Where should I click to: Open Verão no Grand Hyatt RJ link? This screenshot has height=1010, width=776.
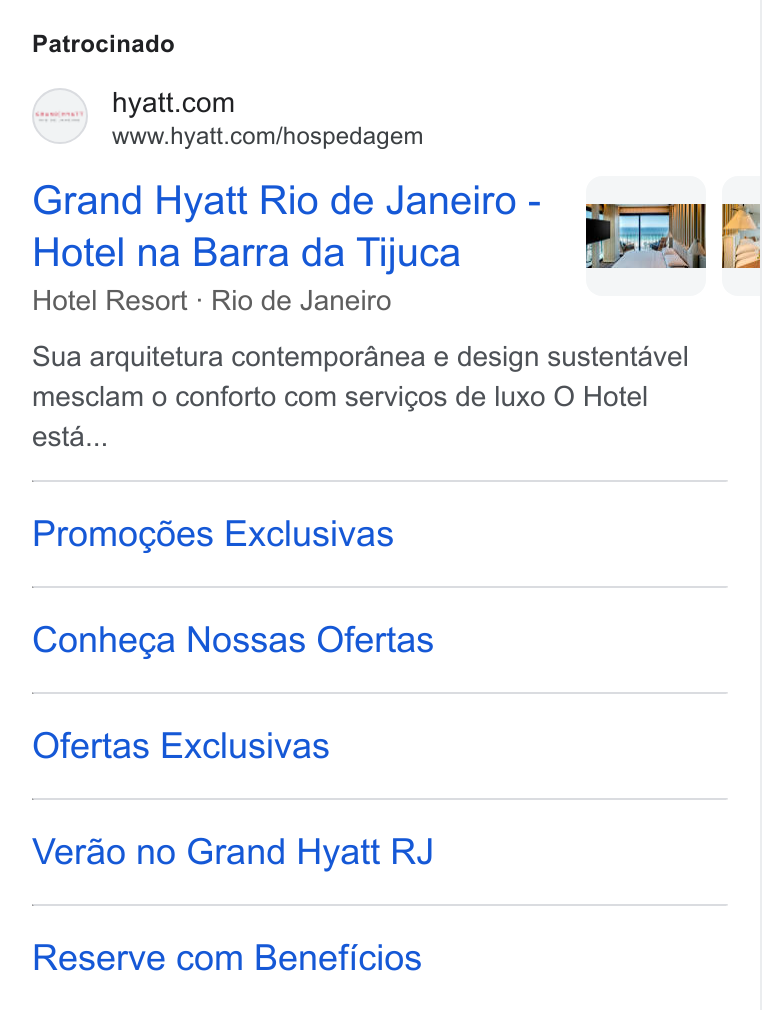point(233,852)
